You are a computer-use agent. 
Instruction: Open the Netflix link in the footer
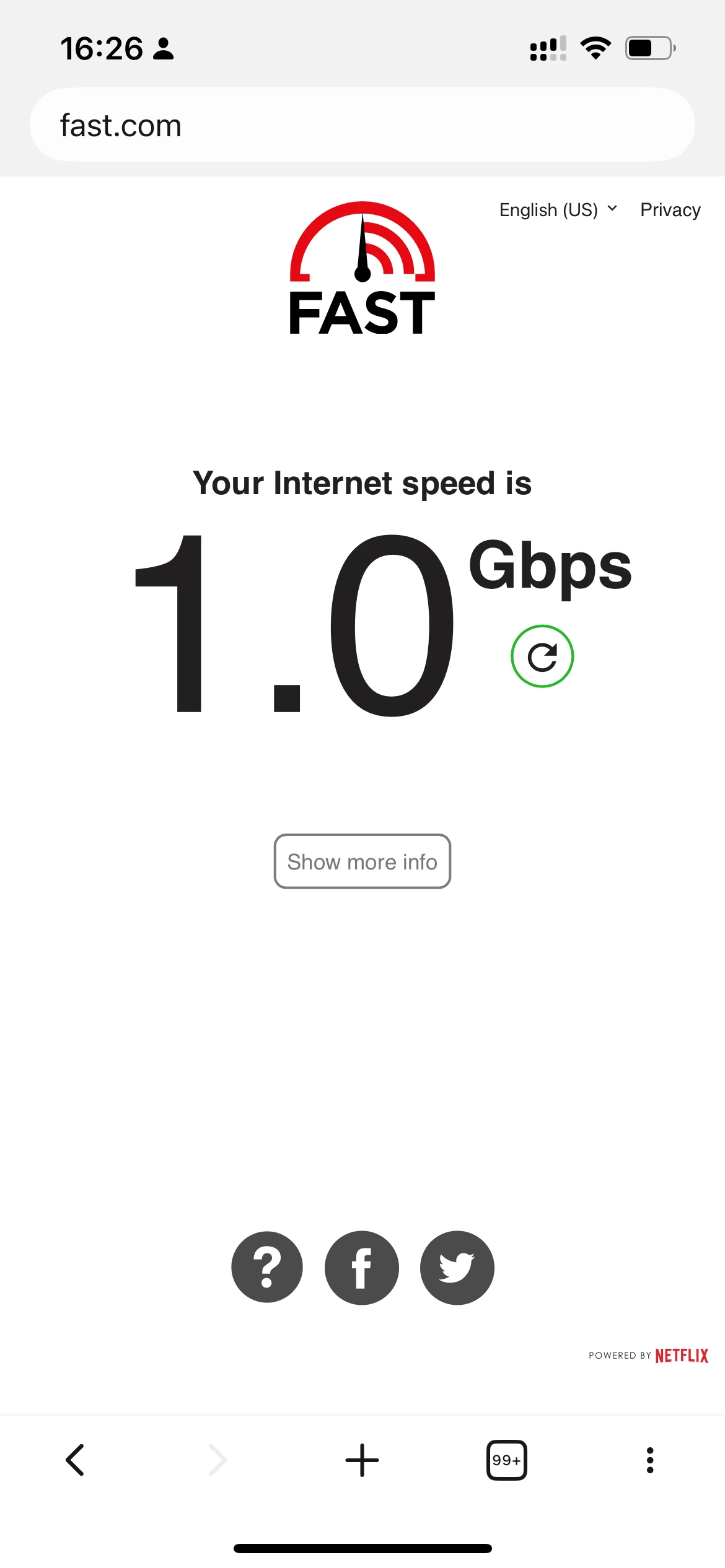(x=681, y=1356)
